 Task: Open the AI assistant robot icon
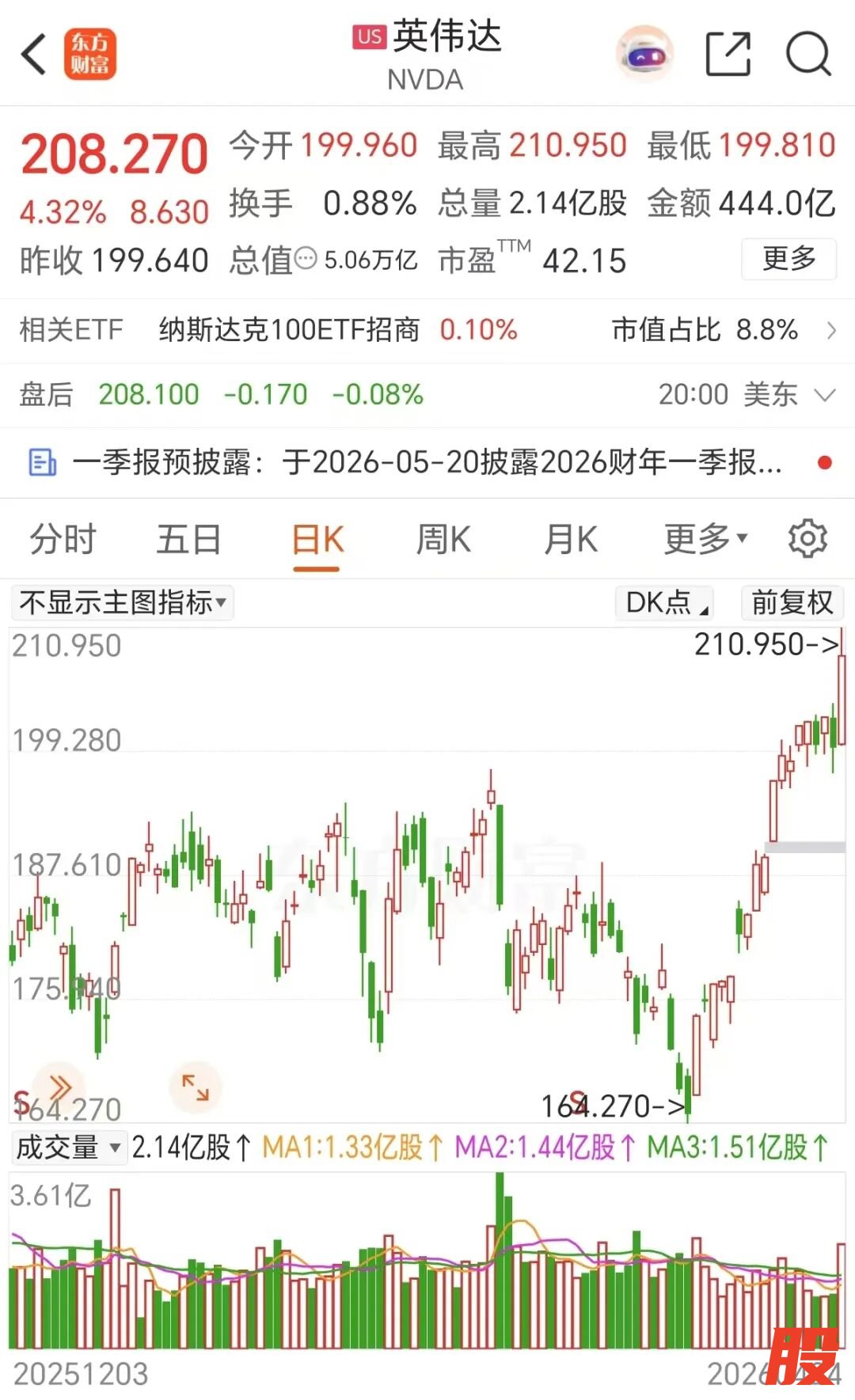tap(645, 55)
